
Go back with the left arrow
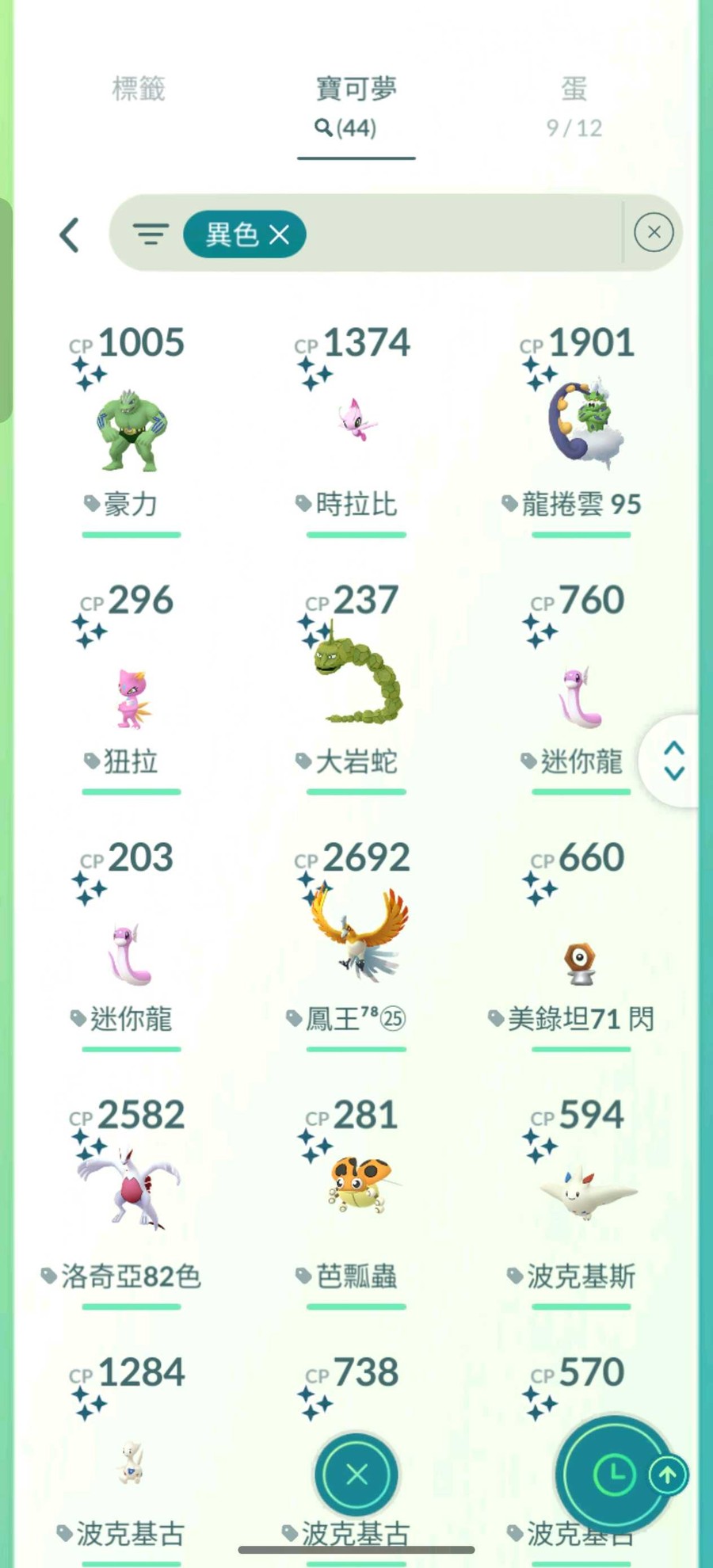[70, 235]
